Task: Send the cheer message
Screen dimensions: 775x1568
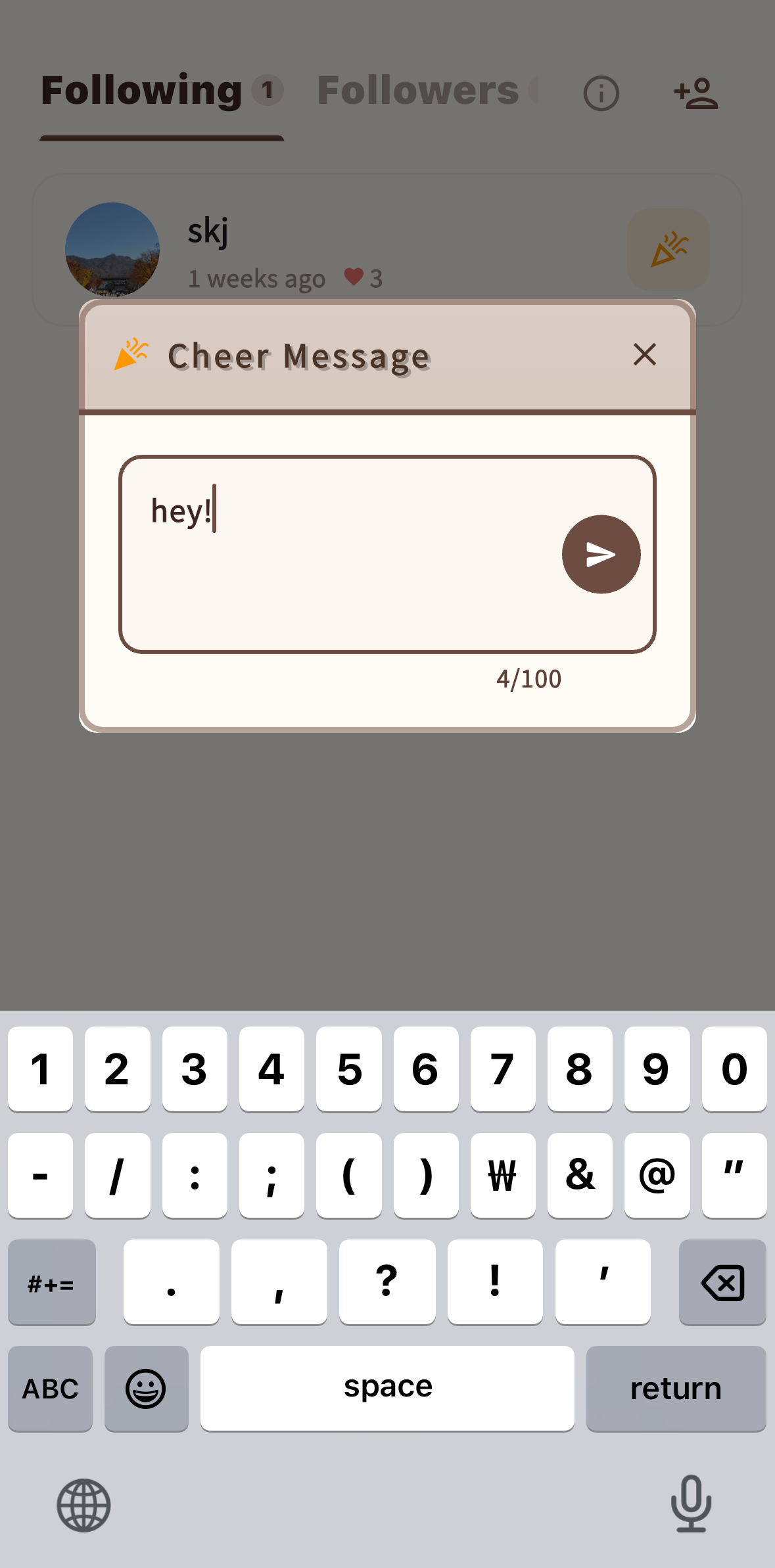Action: pos(601,554)
